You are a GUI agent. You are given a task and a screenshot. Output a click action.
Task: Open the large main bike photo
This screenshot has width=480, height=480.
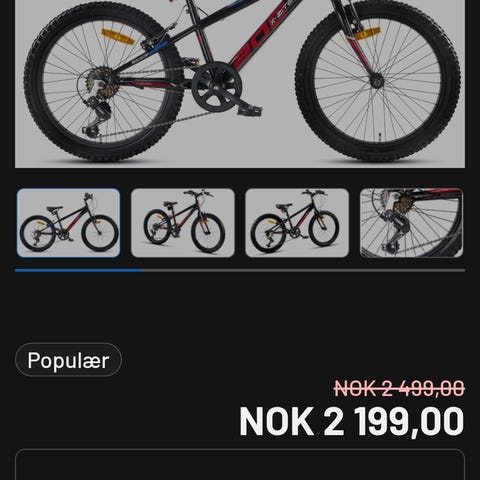240,84
